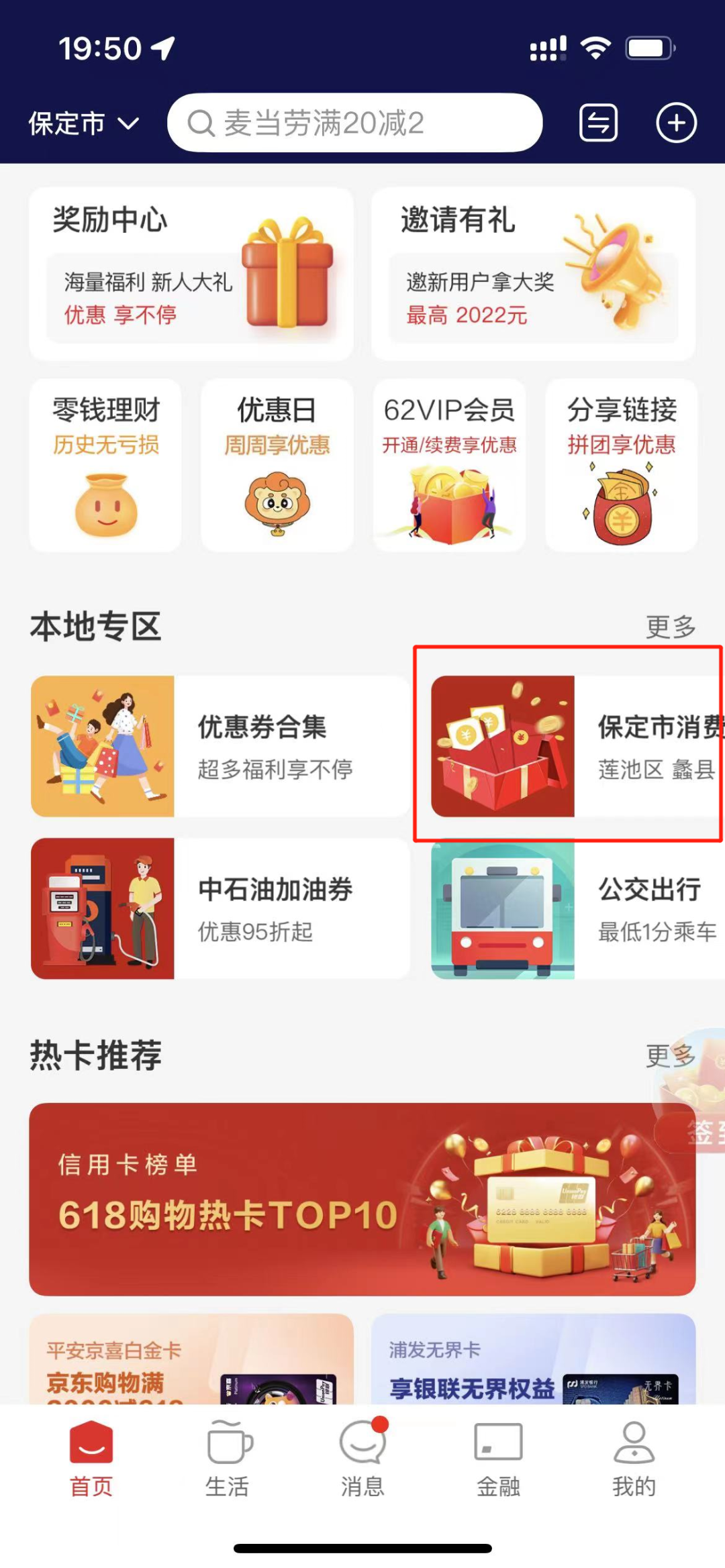This screenshot has height=1568, width=725.
Task: Open the 中石油加油券 card
Action: tap(220, 908)
